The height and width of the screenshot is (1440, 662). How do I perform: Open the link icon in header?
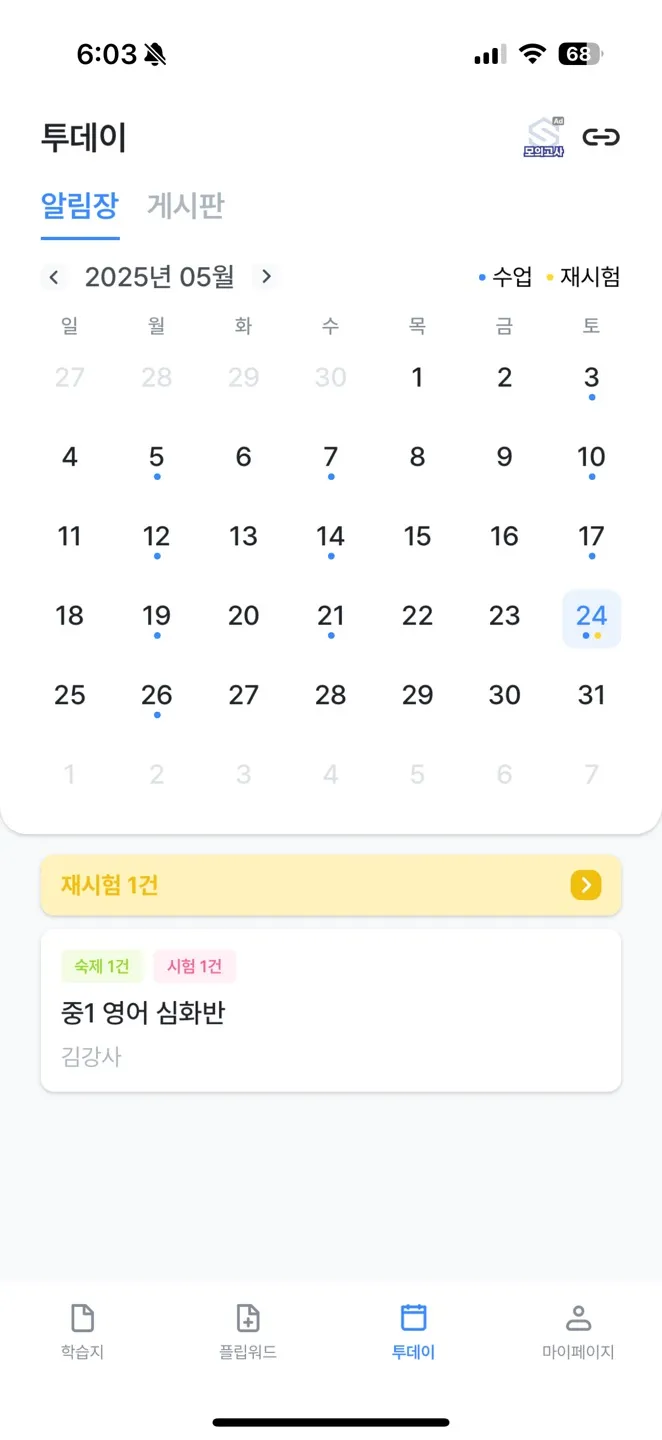point(601,138)
